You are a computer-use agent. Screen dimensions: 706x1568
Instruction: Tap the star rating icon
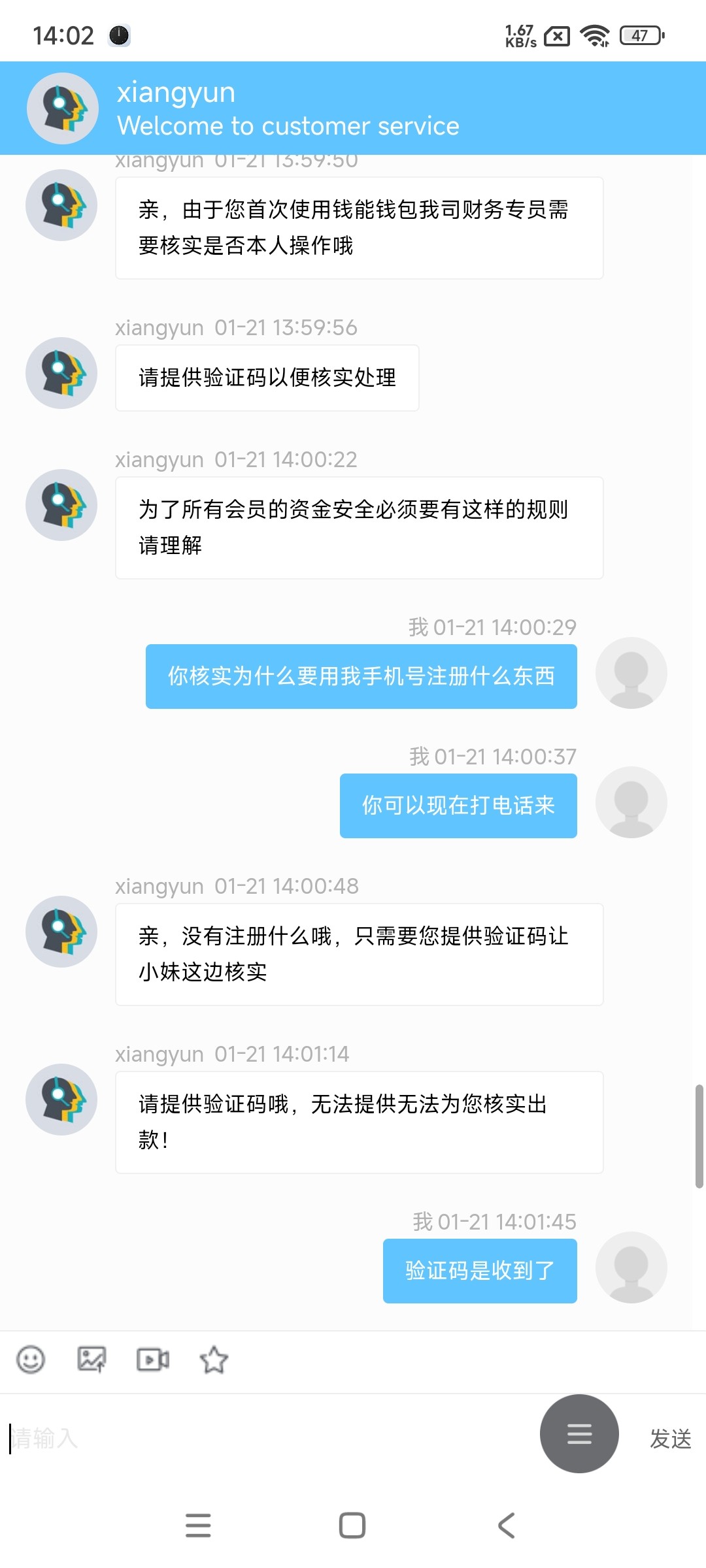pyautogui.click(x=214, y=1360)
